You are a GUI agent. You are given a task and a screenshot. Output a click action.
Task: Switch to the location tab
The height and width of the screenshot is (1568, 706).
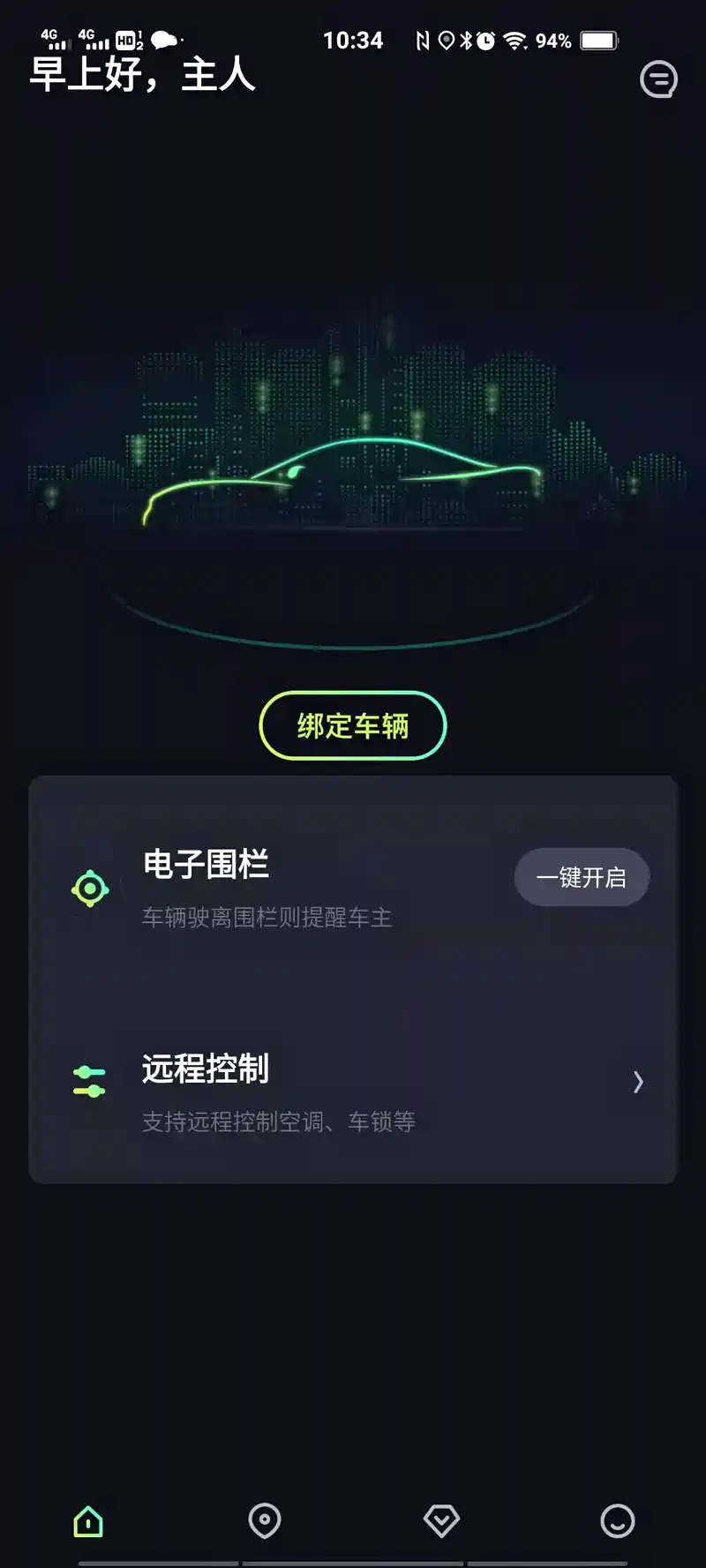(x=265, y=1521)
